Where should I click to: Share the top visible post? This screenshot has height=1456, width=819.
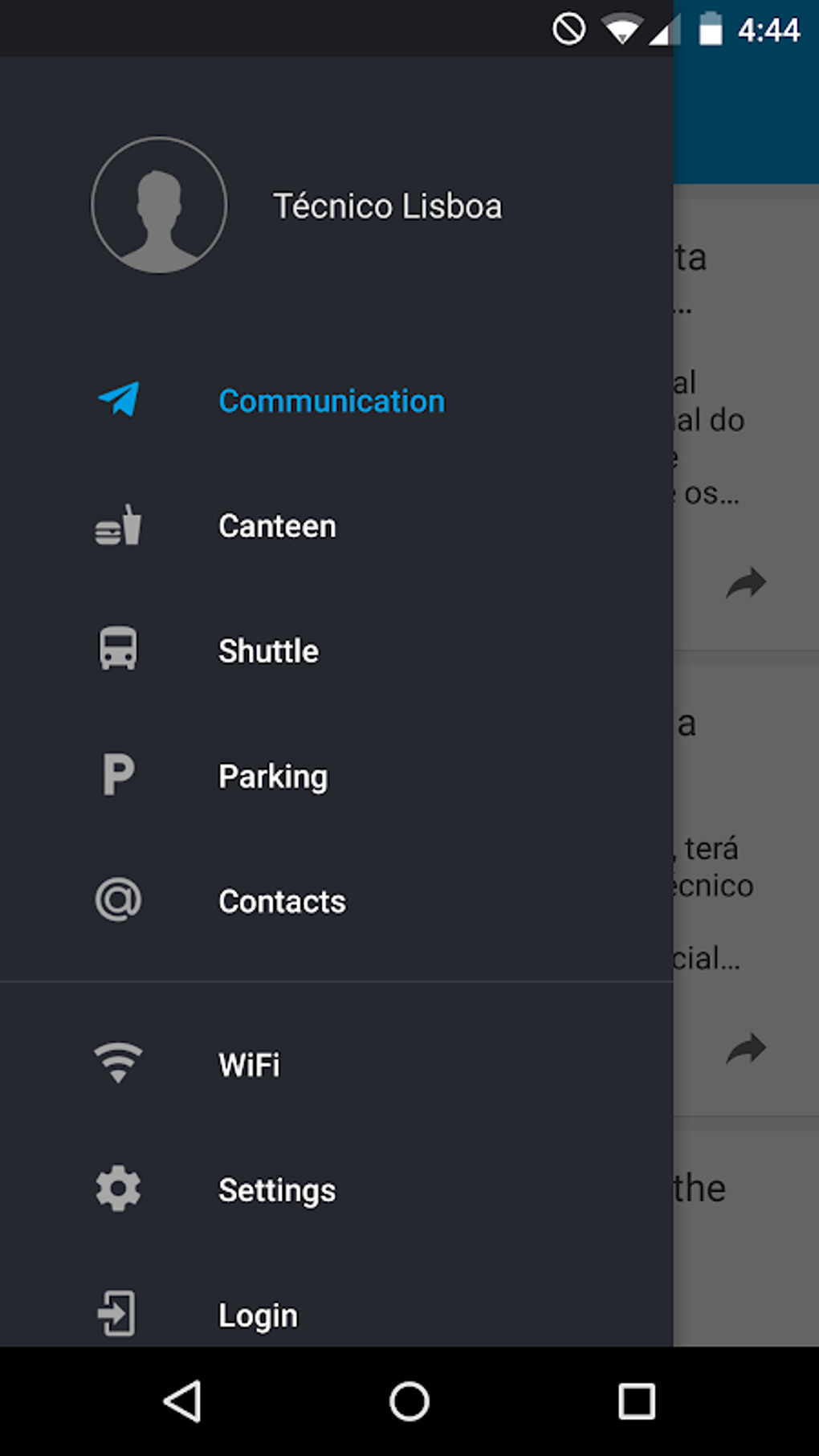click(747, 582)
